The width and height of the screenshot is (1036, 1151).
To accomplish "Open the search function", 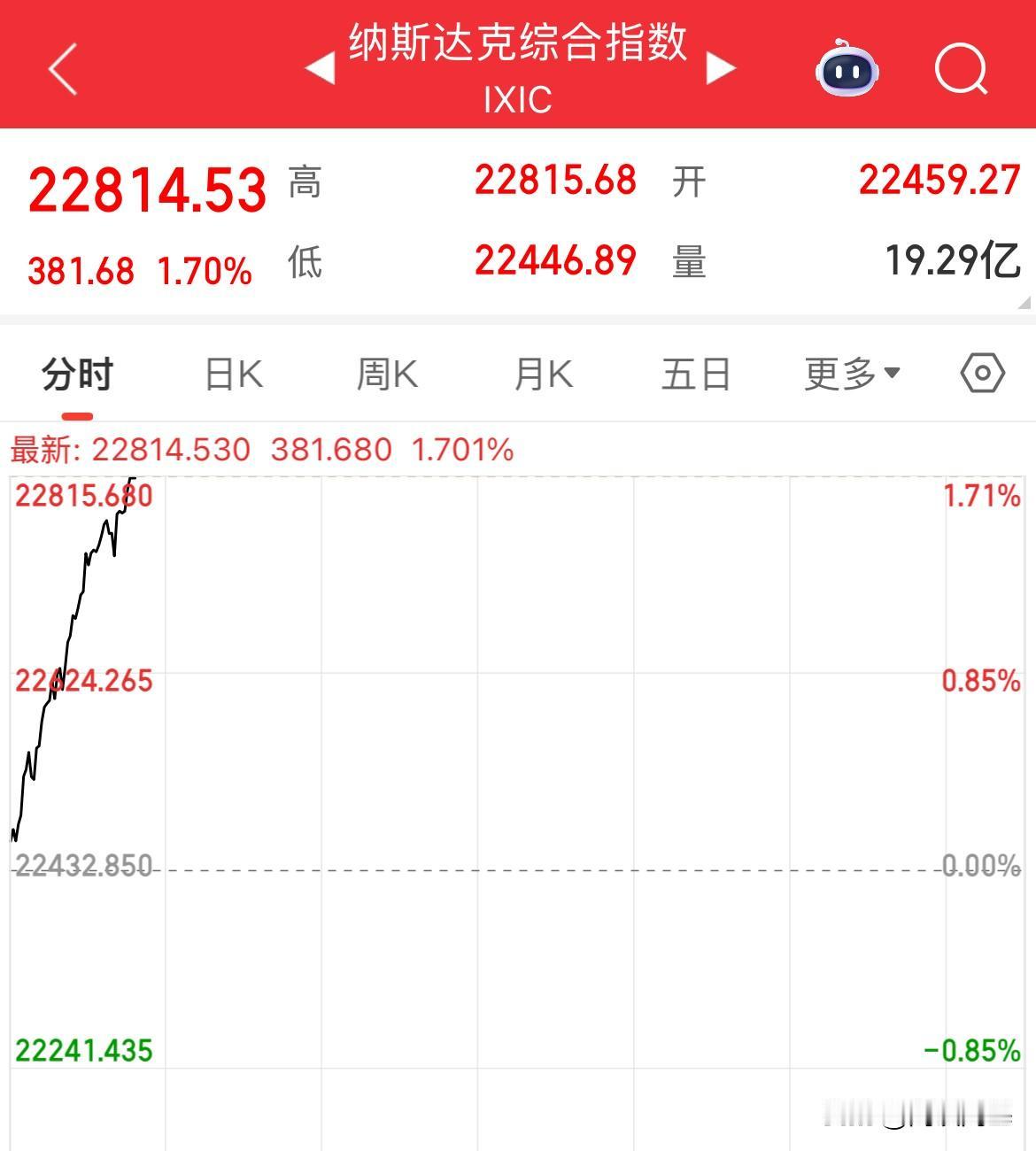I will coord(961,70).
